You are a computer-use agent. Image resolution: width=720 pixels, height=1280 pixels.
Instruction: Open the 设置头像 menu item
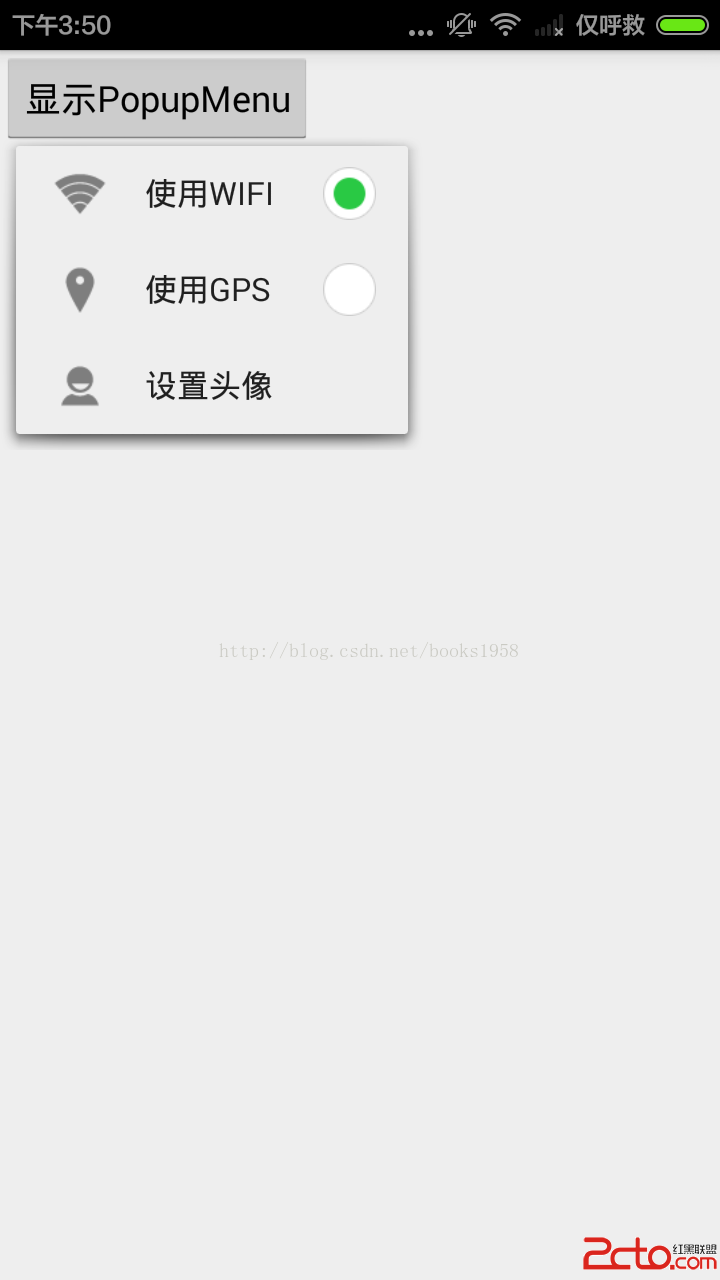click(x=210, y=386)
